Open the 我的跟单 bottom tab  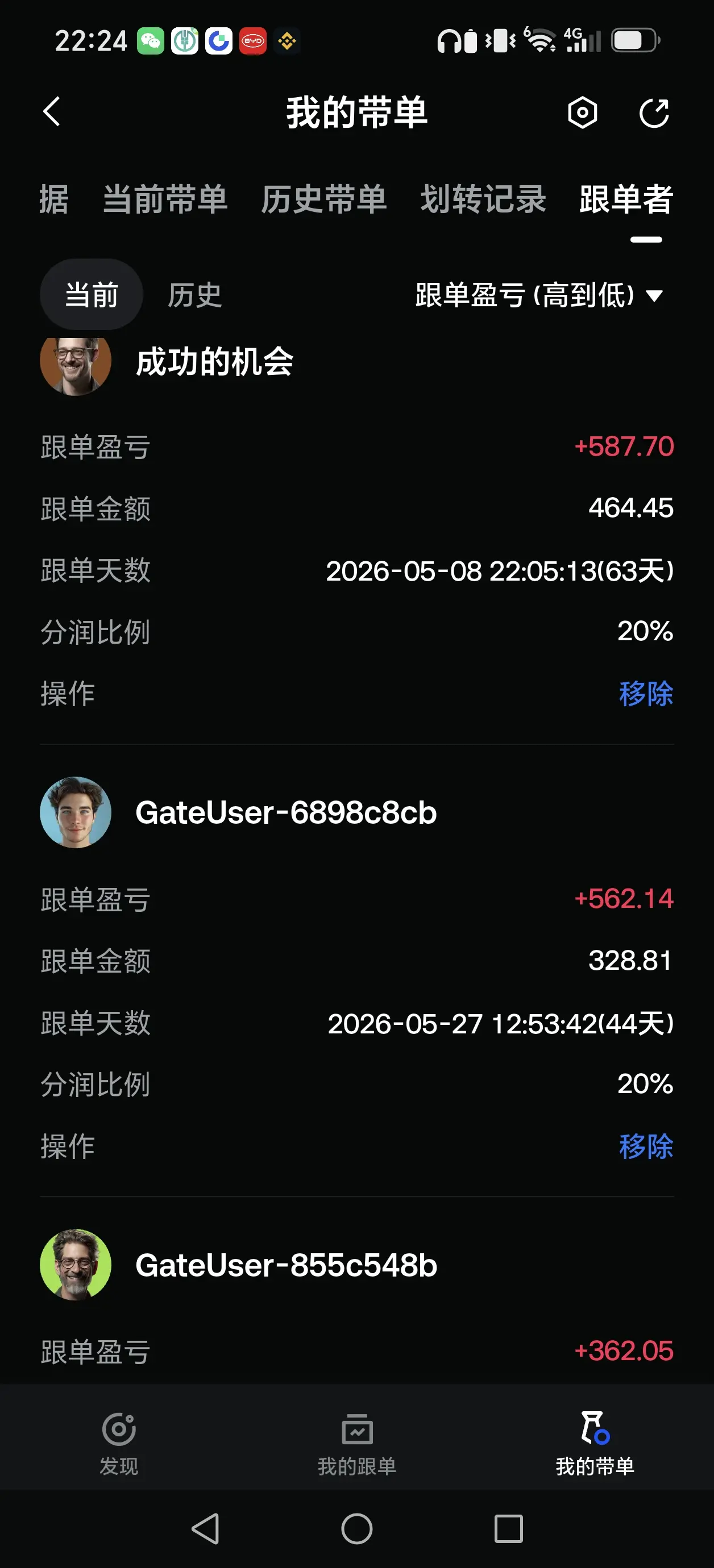tap(357, 1443)
